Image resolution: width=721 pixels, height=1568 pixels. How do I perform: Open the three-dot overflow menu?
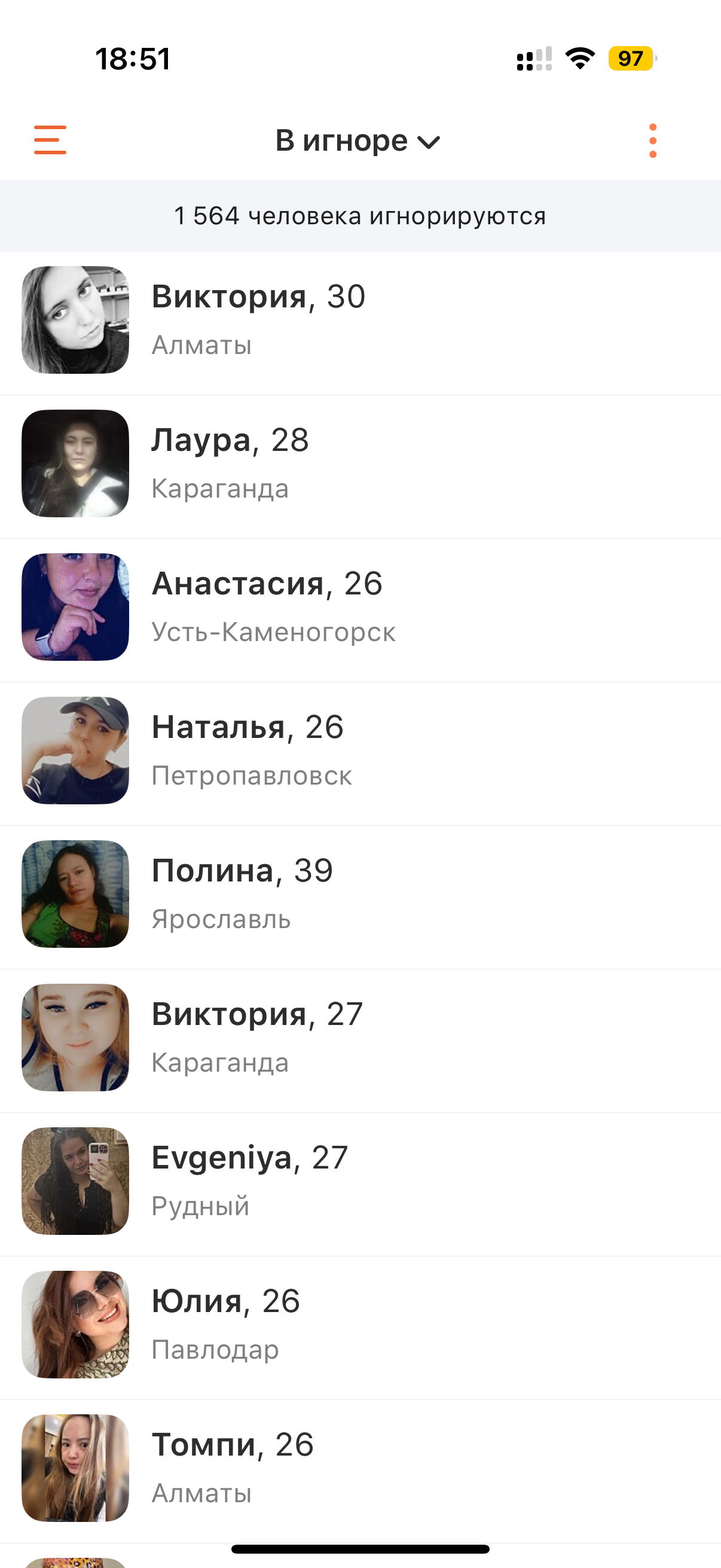click(x=652, y=141)
